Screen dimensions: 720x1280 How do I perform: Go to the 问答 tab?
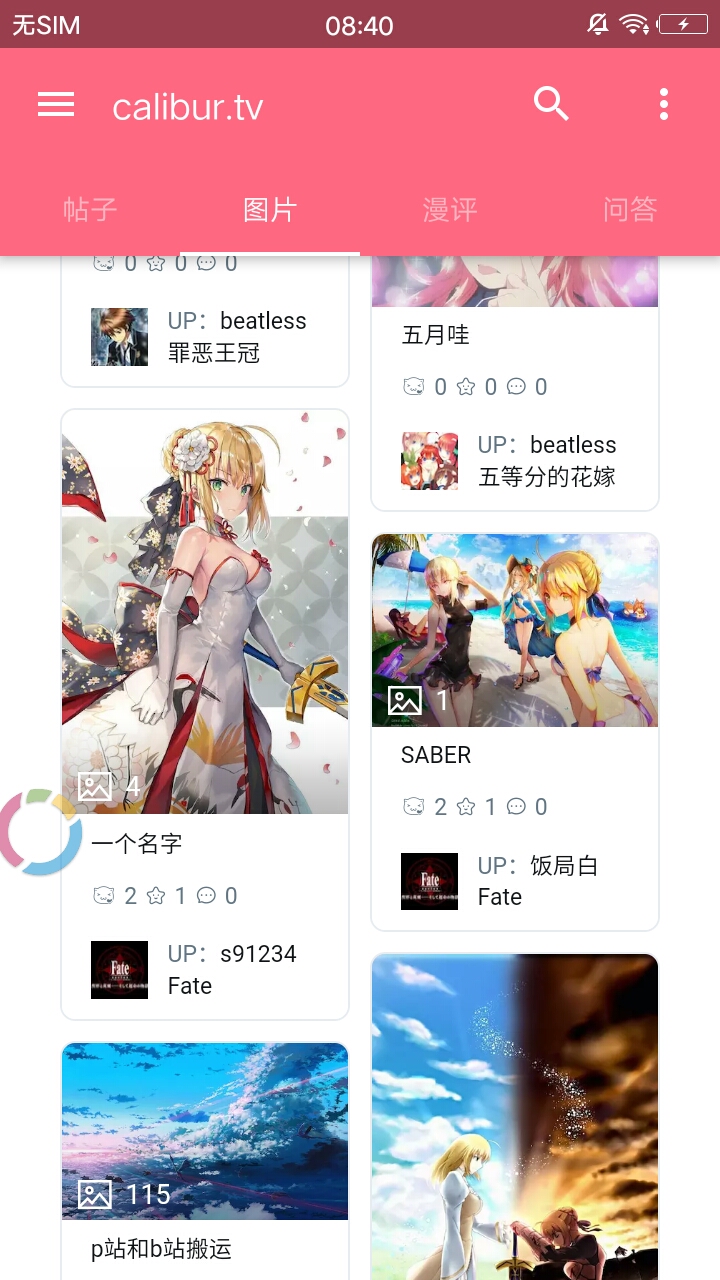pyautogui.click(x=630, y=210)
